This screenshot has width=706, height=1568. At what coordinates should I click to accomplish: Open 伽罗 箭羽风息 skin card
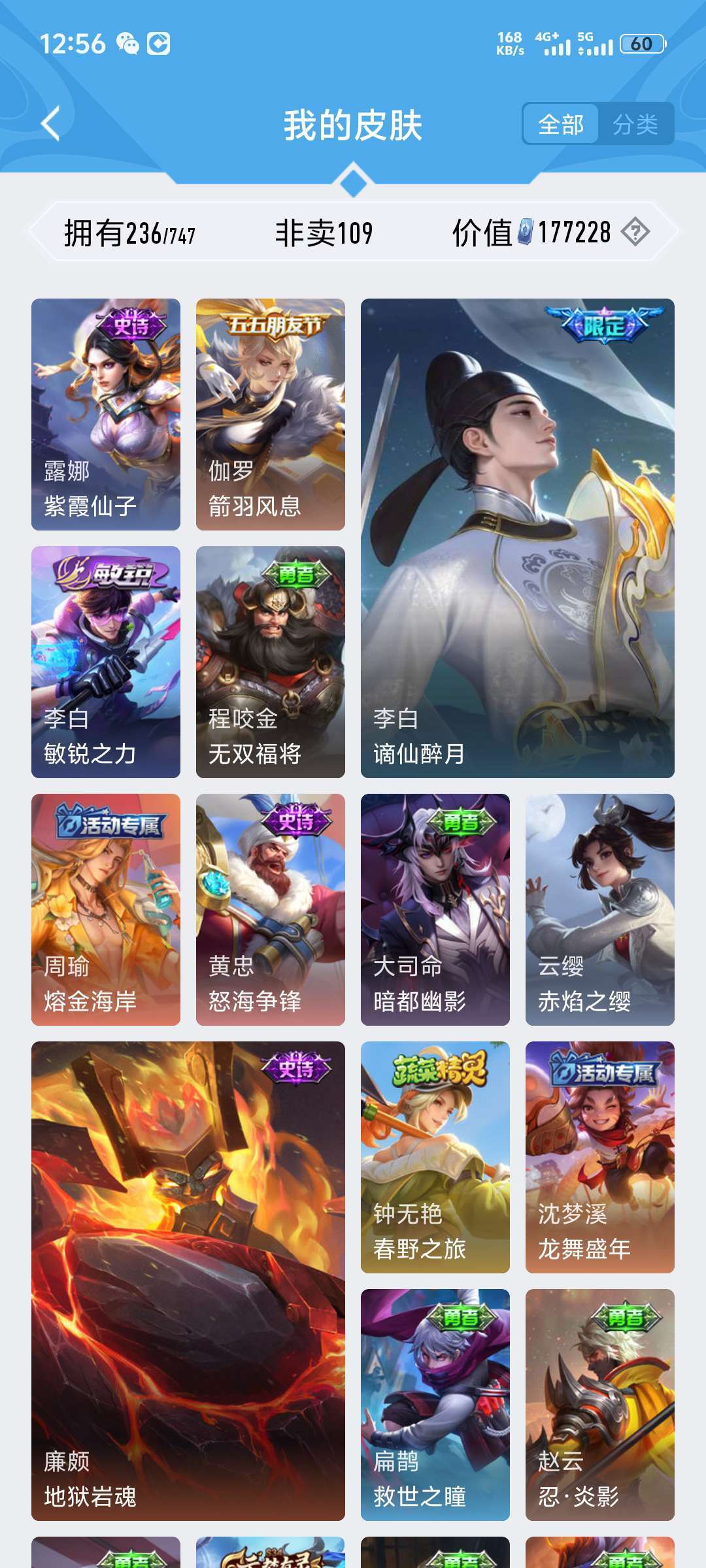tap(271, 414)
